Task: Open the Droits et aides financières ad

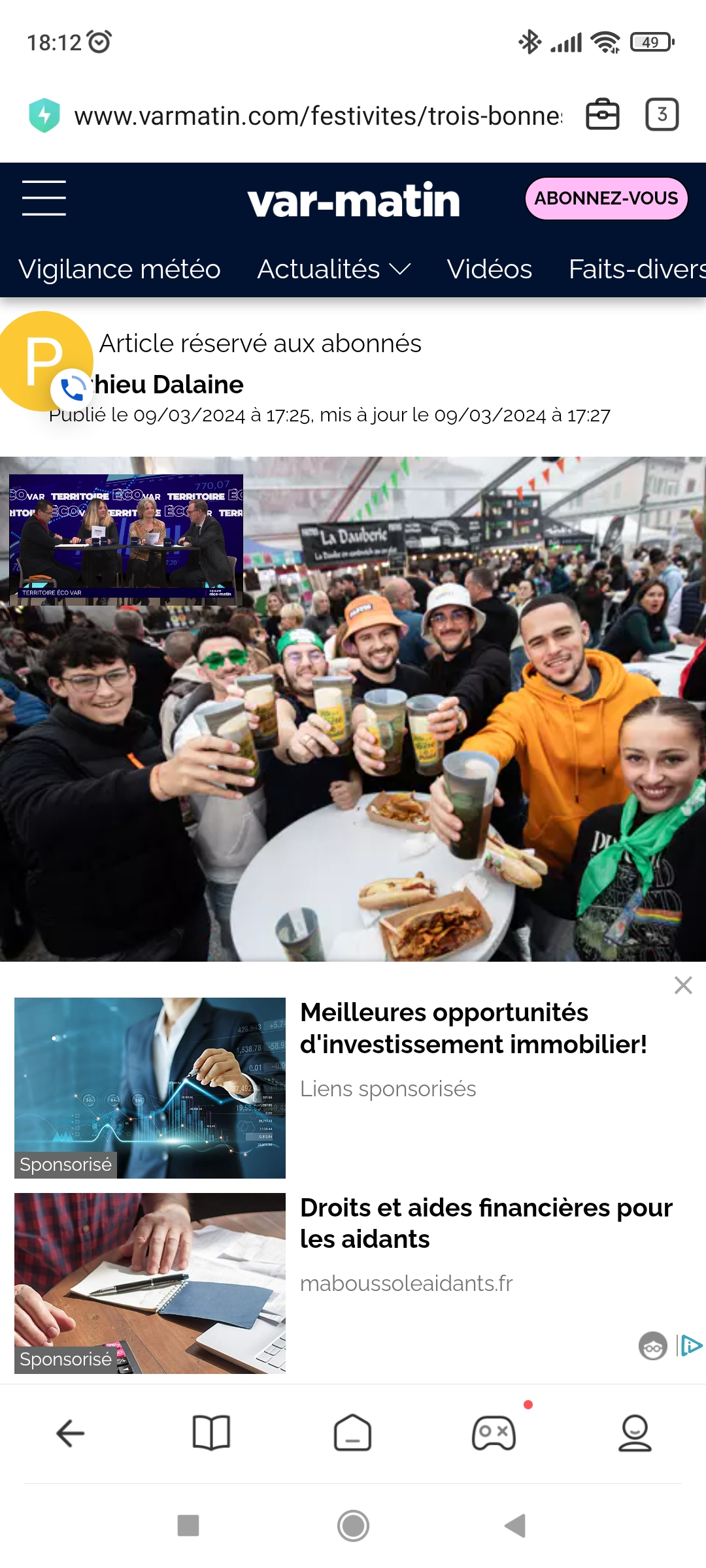Action: click(x=486, y=1223)
